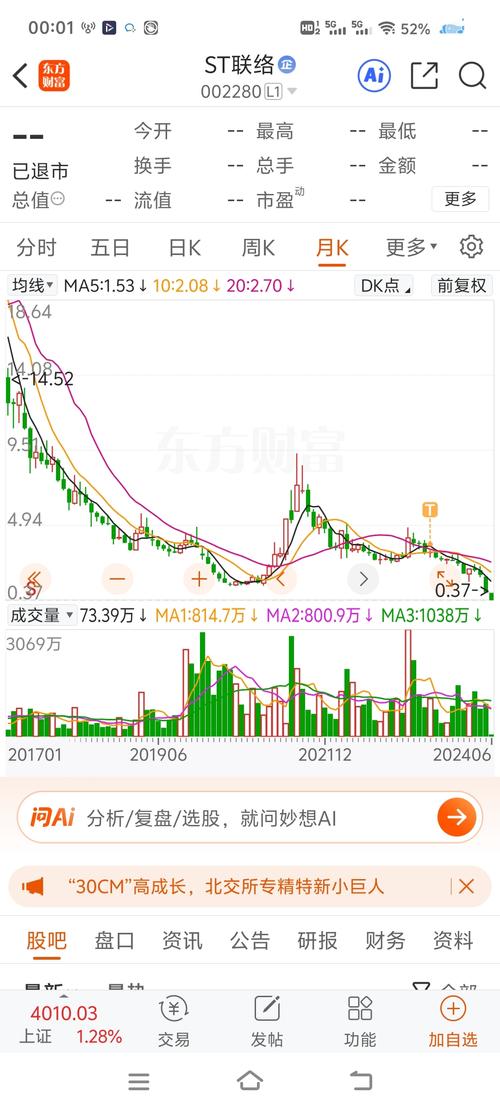Switch to 五日 chart tab

coord(110,248)
